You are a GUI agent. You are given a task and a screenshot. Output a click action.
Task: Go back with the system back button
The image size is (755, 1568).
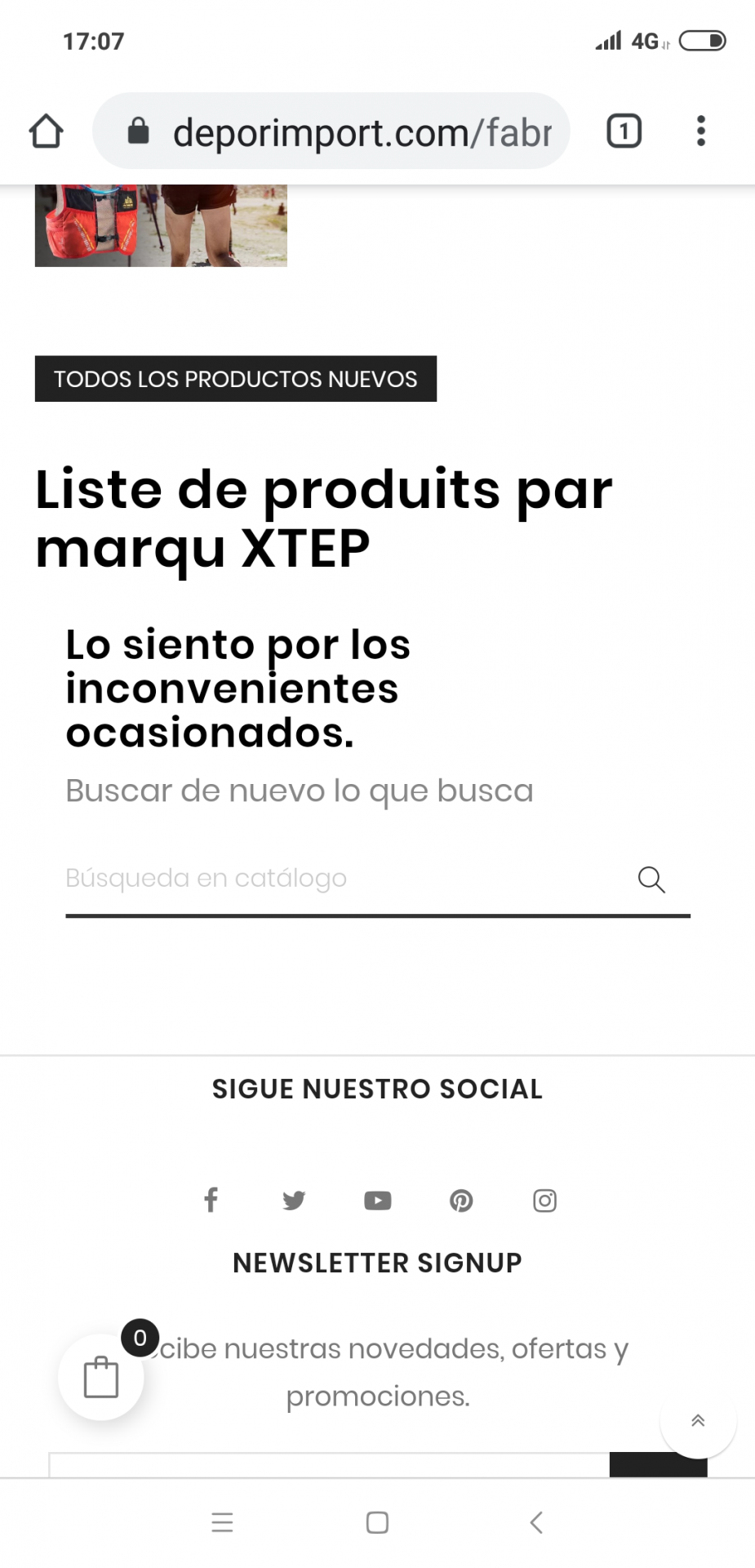tap(536, 1522)
